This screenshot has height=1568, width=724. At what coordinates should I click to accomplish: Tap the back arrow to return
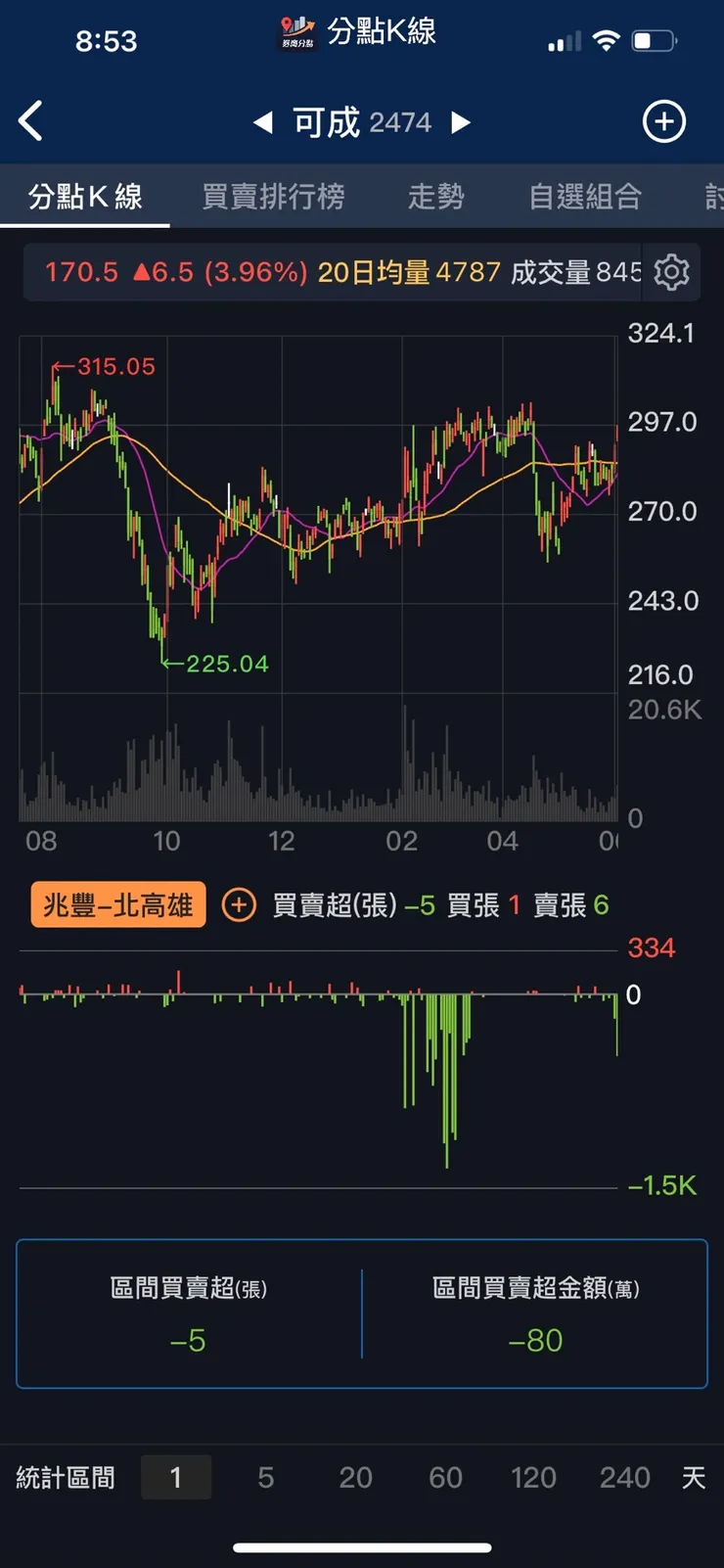(30, 119)
